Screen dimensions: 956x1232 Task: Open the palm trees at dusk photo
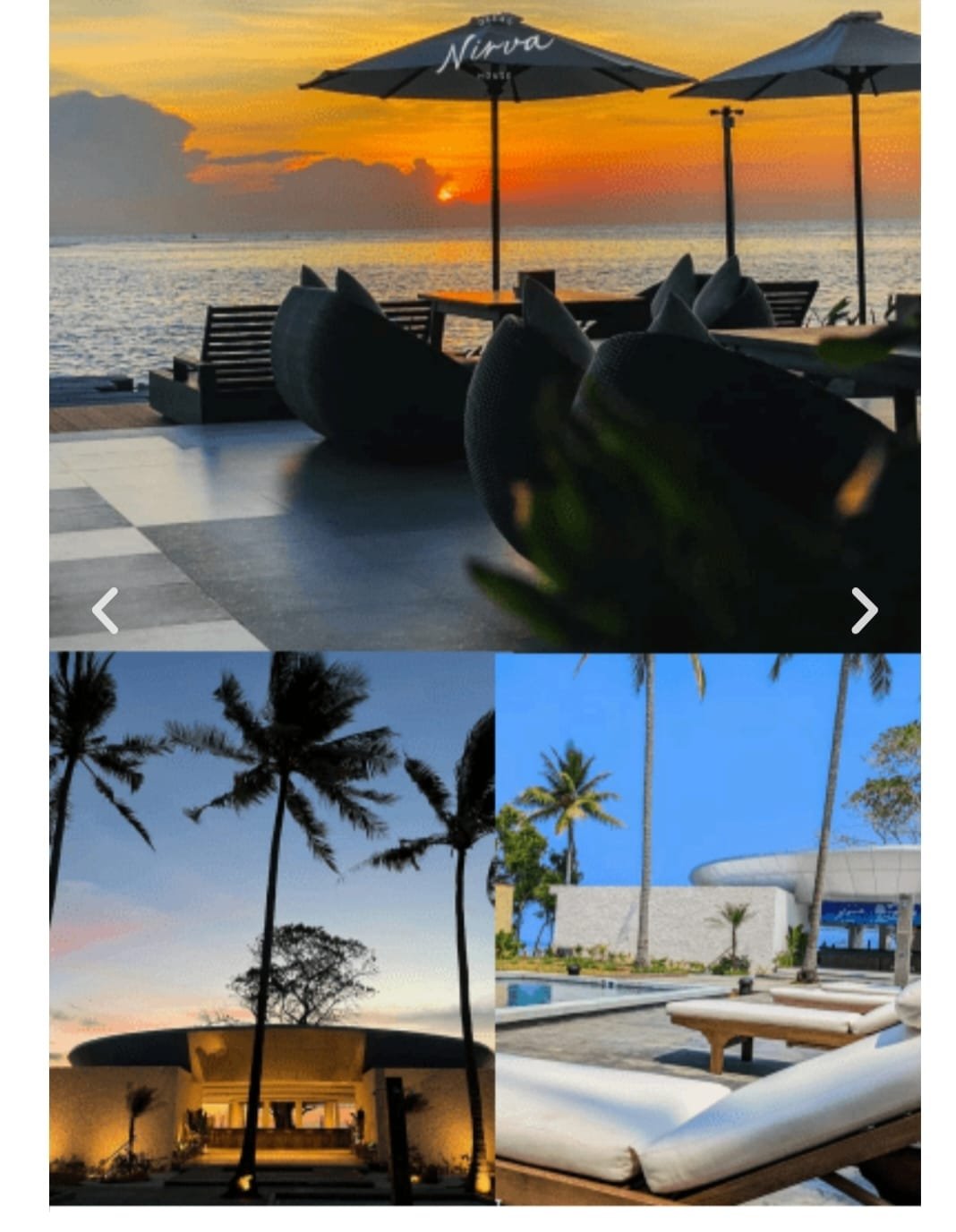tap(271, 928)
